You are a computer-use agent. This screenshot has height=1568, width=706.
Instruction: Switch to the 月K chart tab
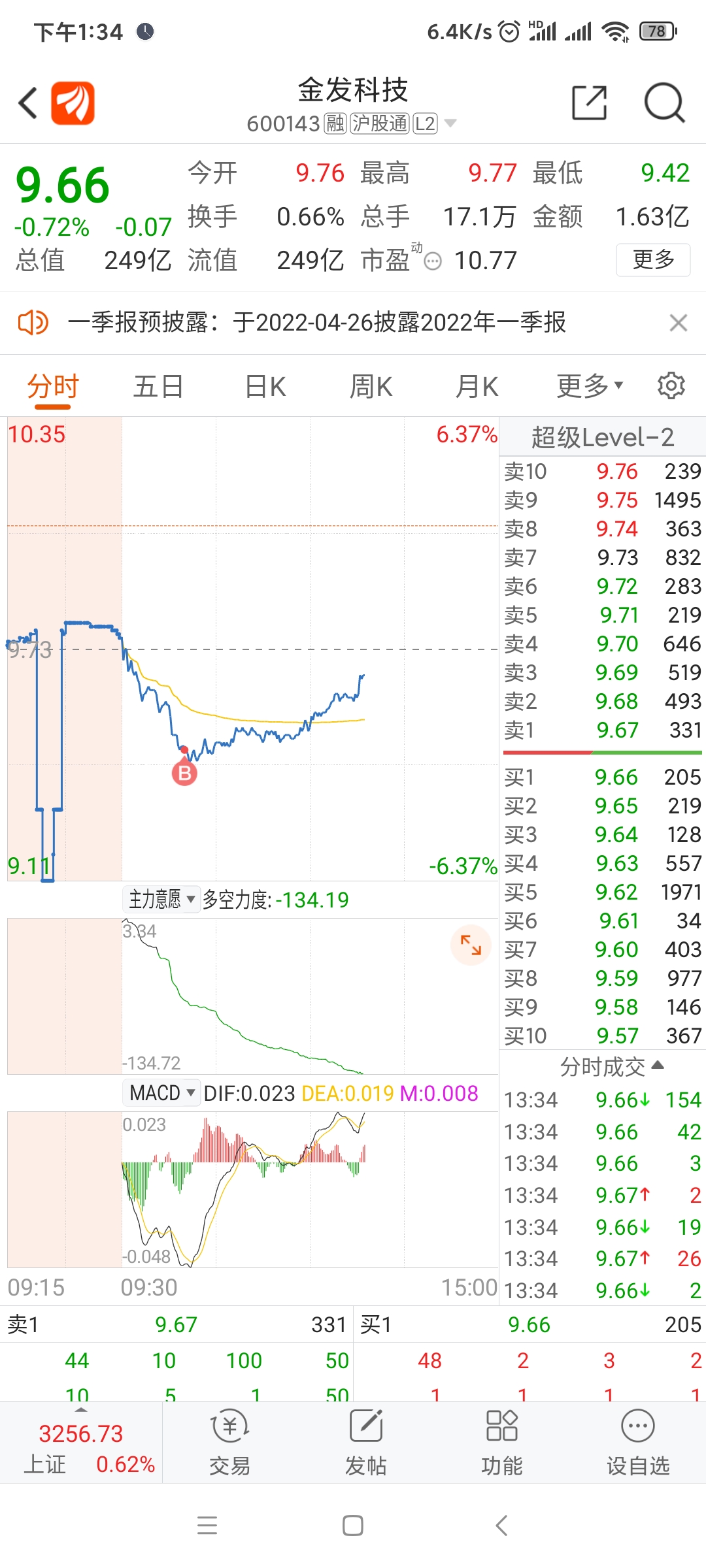pyautogui.click(x=477, y=387)
